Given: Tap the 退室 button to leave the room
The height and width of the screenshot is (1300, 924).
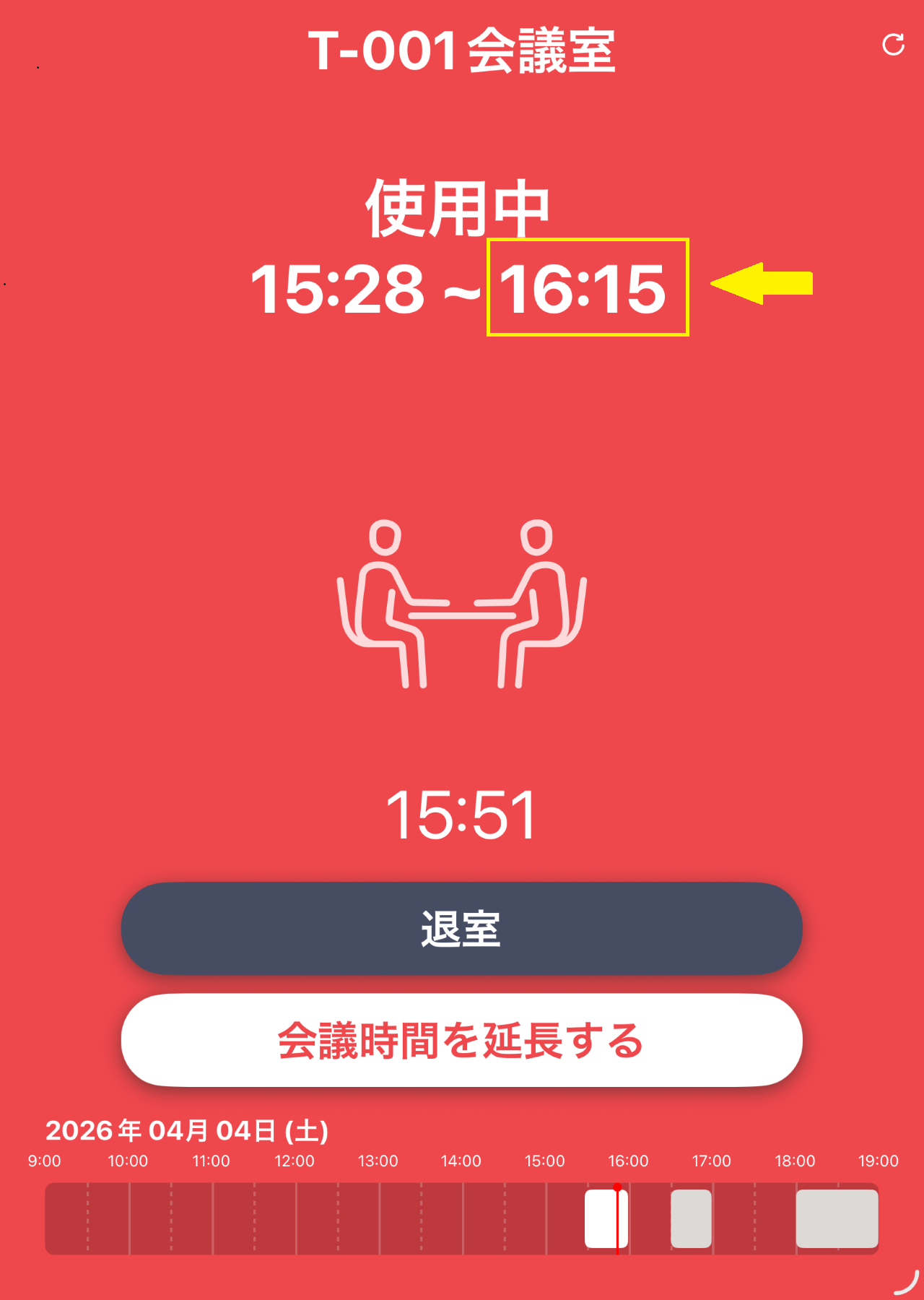Looking at the screenshot, I should [461, 928].
